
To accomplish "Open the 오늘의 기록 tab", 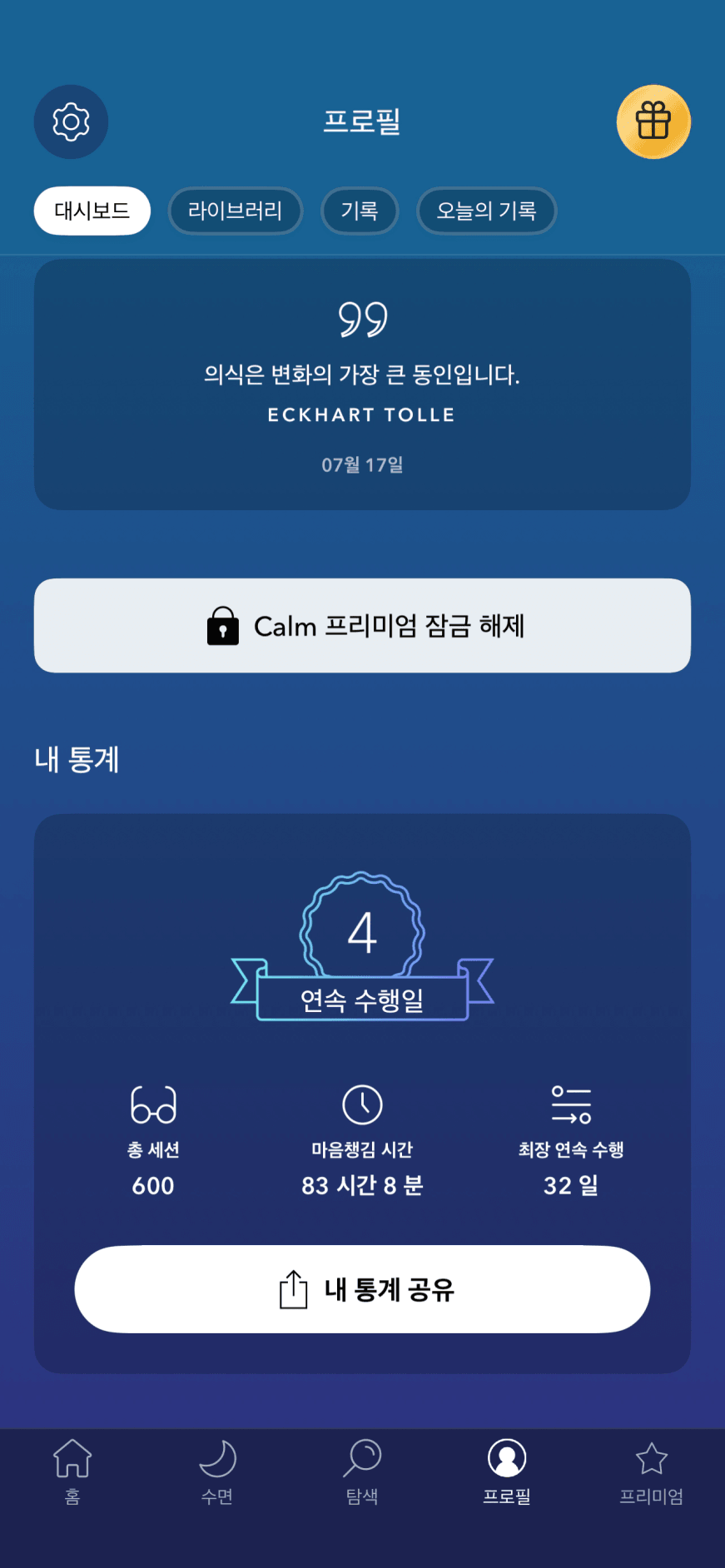I will [x=486, y=211].
